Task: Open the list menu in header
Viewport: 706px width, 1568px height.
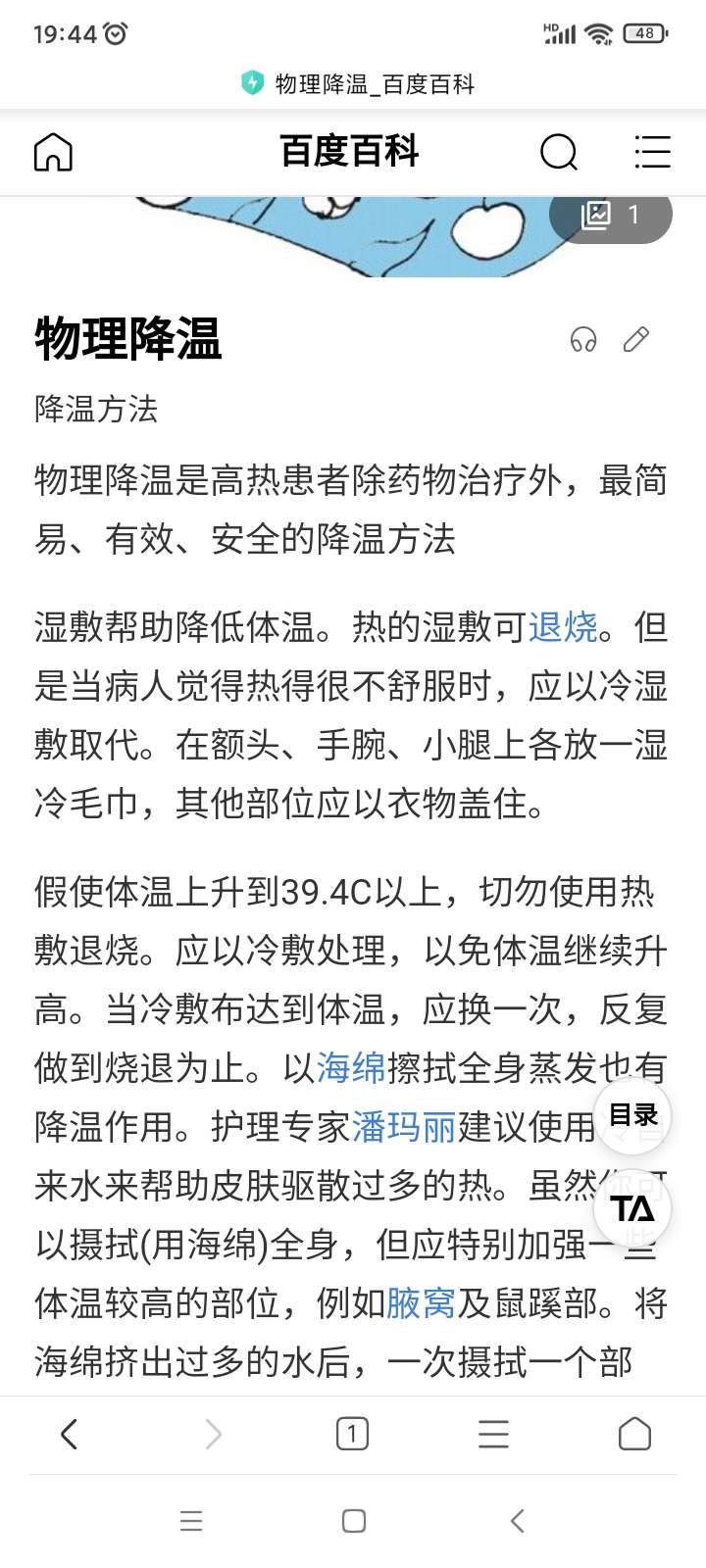Action: [x=652, y=152]
